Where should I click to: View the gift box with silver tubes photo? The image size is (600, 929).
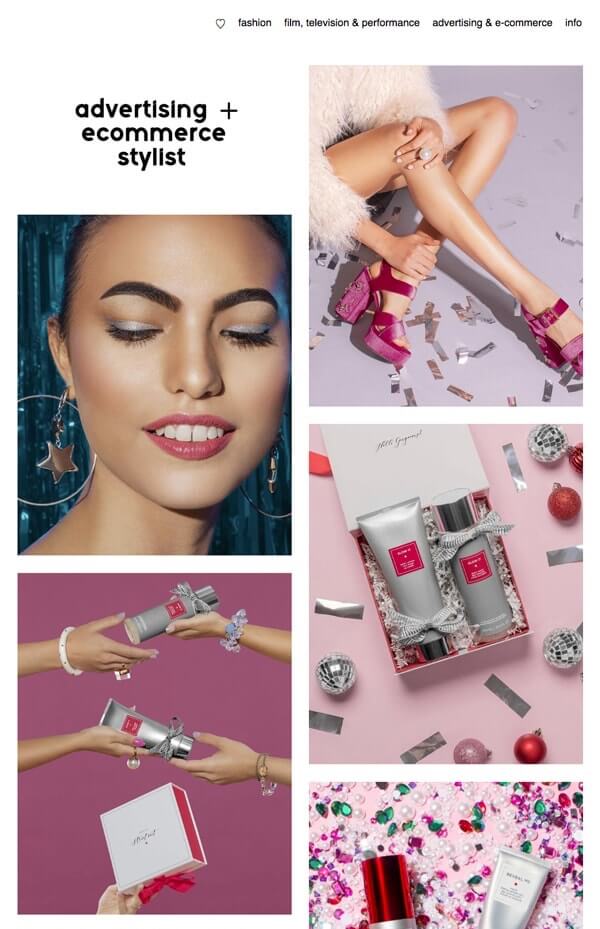coord(445,593)
